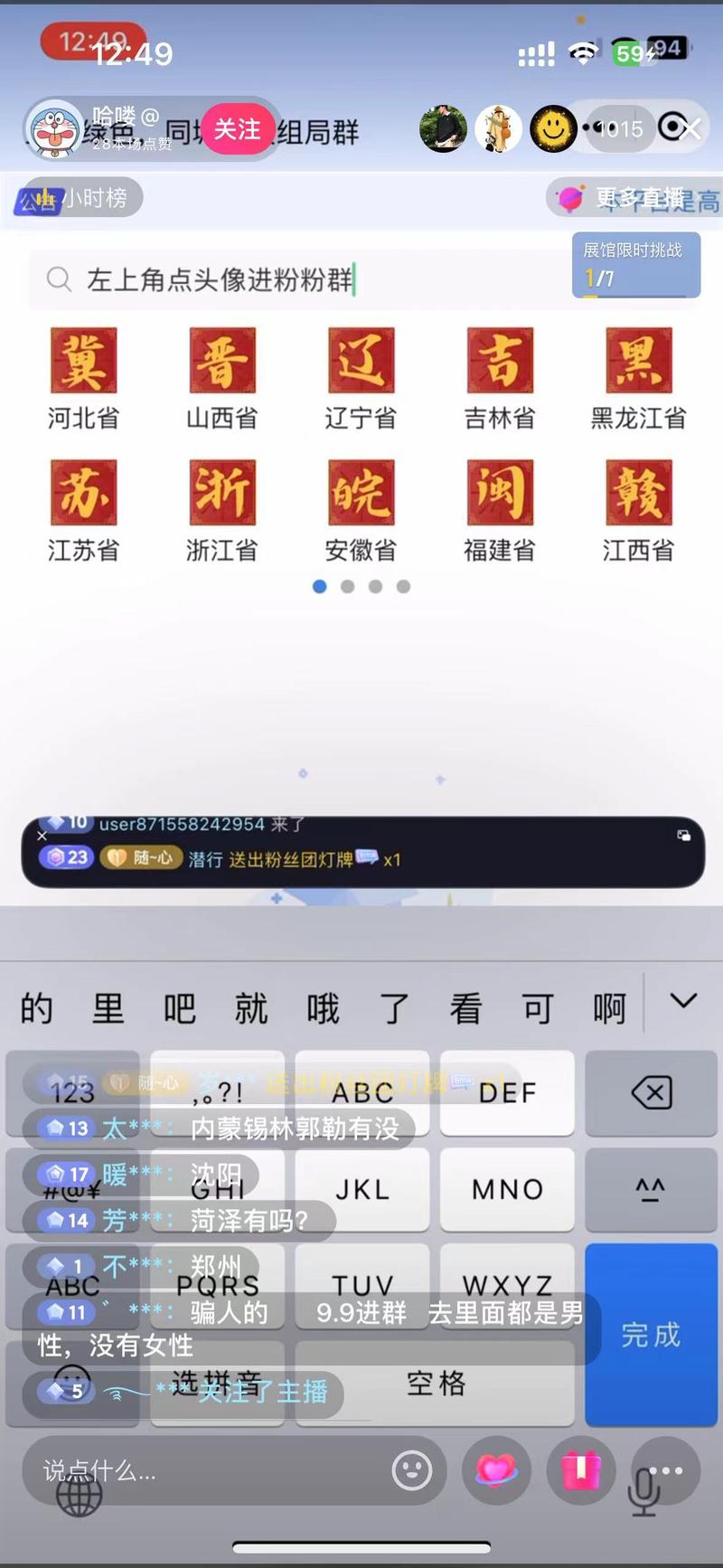Tap the search magnifier icon
The height and width of the screenshot is (1568, 723).
[60, 280]
